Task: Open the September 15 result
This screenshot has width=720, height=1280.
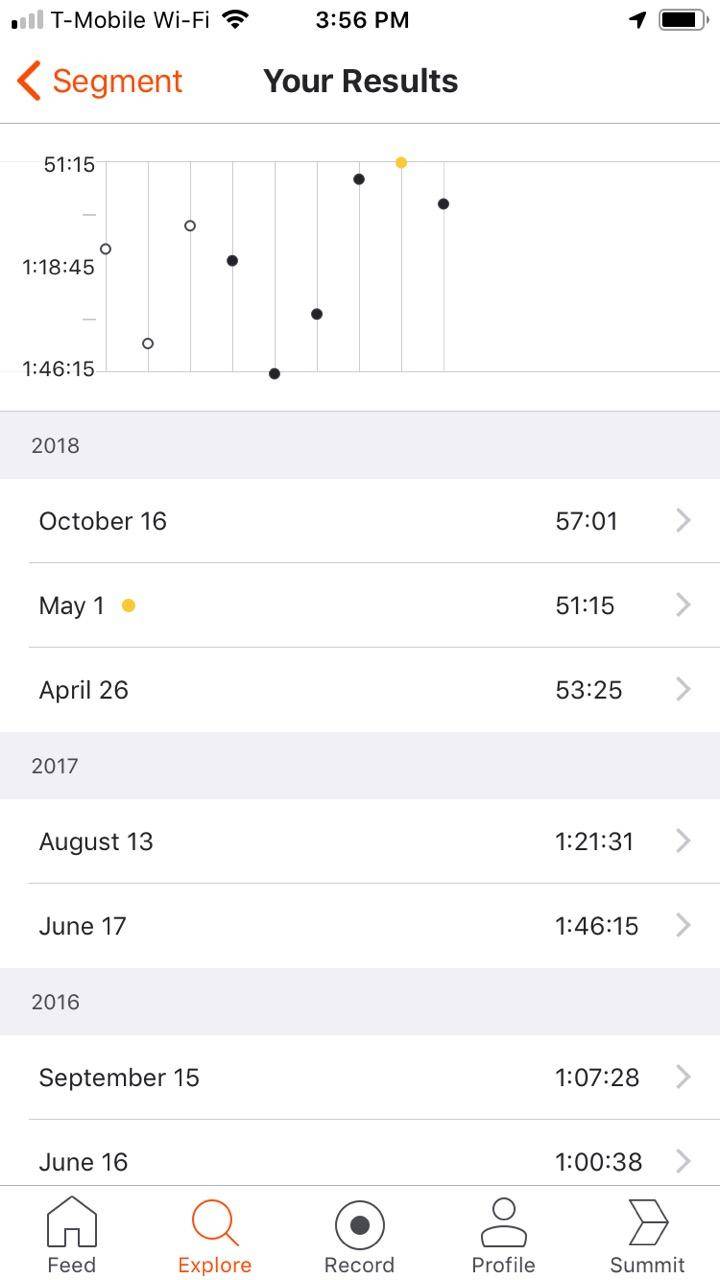Action: point(360,1077)
